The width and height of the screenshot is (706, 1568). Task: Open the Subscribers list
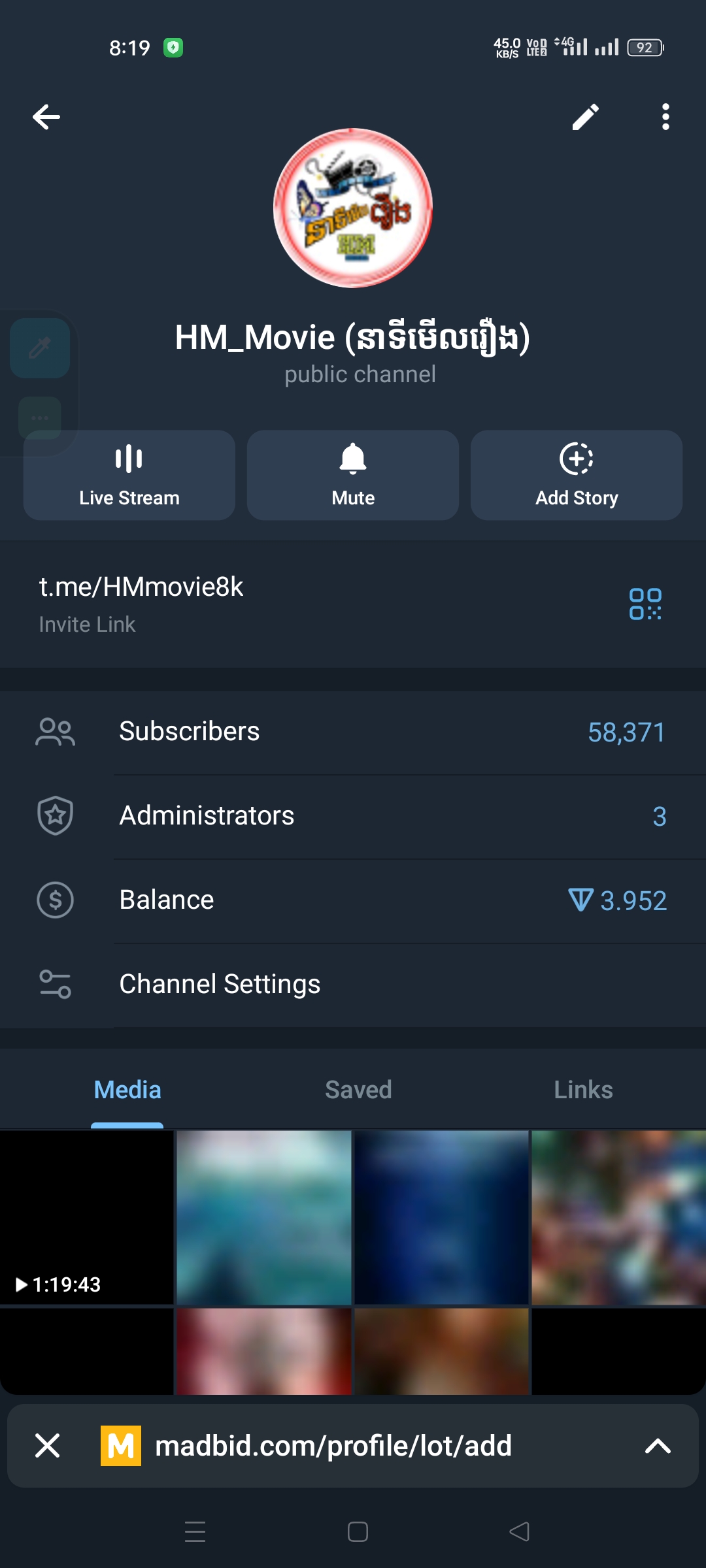coord(353,732)
